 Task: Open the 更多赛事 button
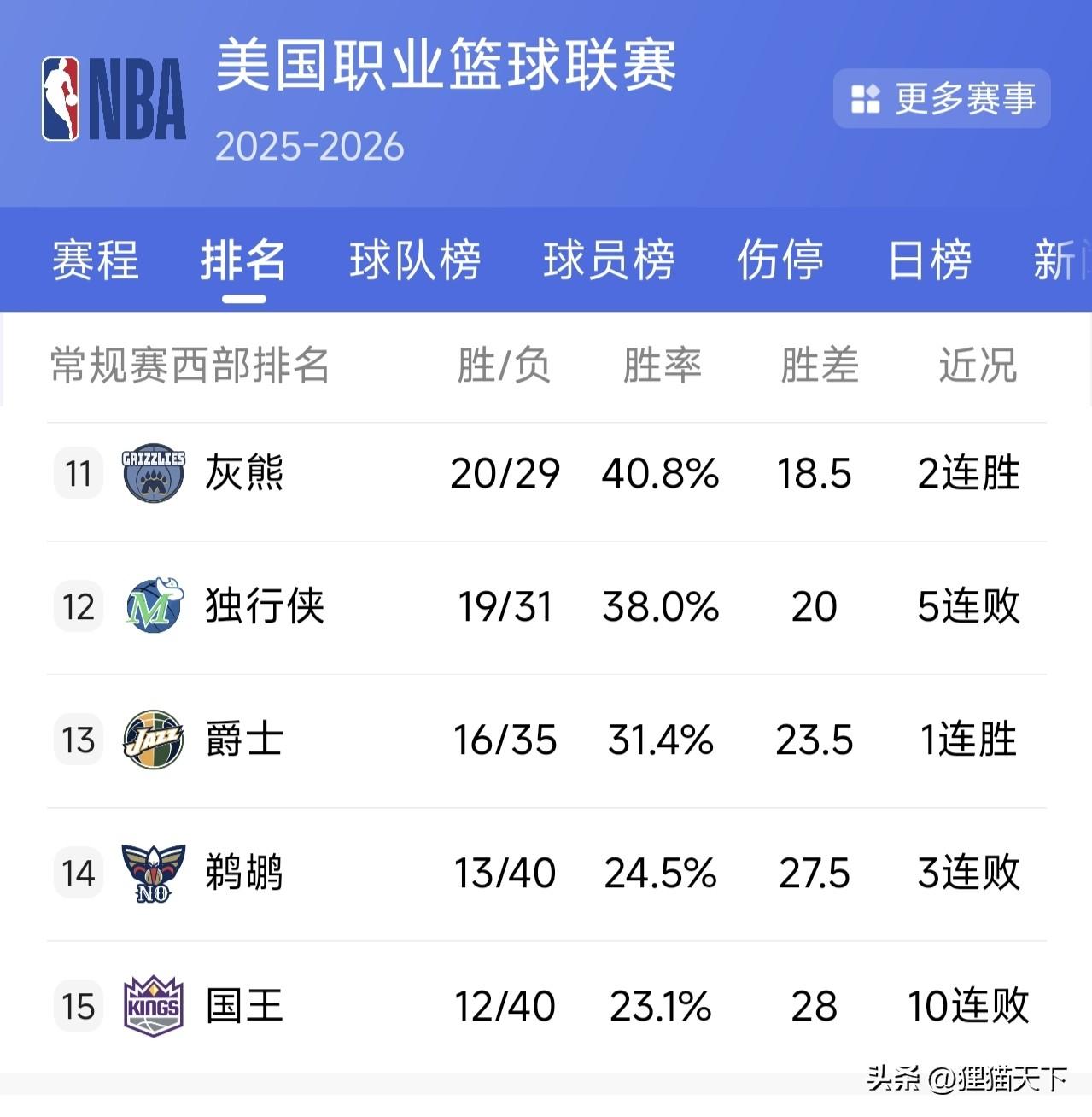point(942,99)
